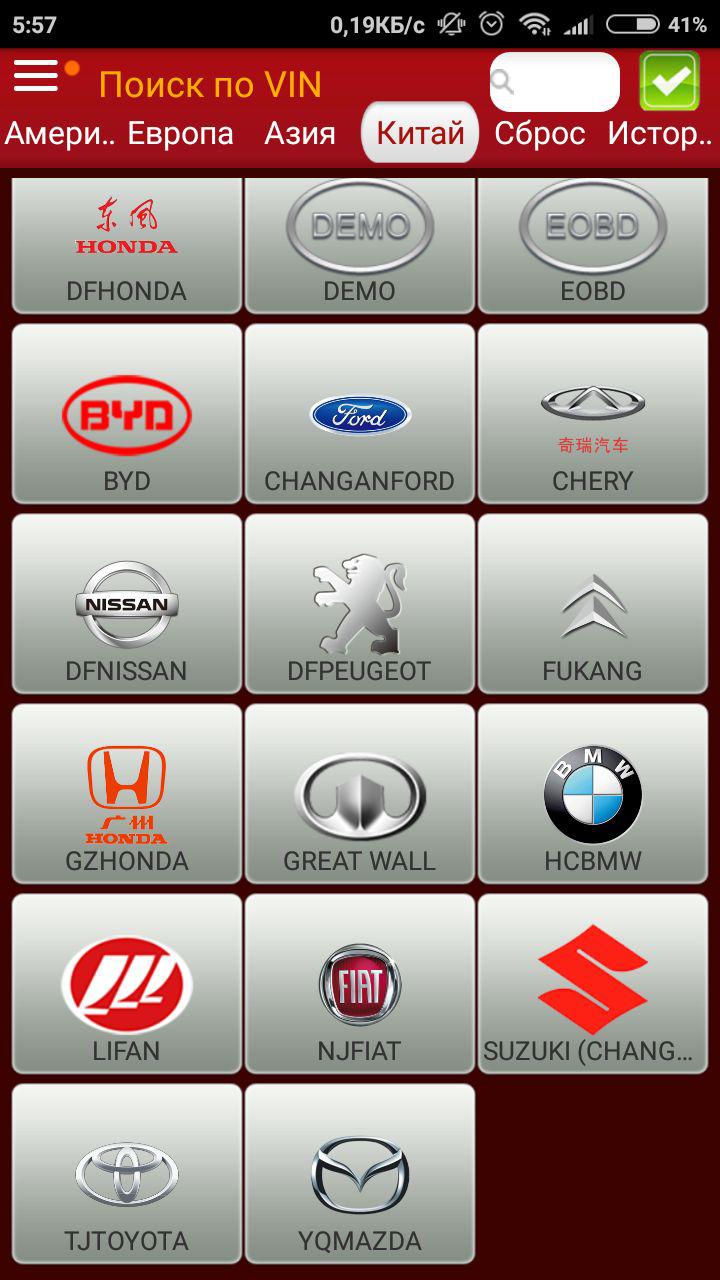Tap the Сброс reset tab
The height and width of the screenshot is (1280, 720).
click(540, 133)
